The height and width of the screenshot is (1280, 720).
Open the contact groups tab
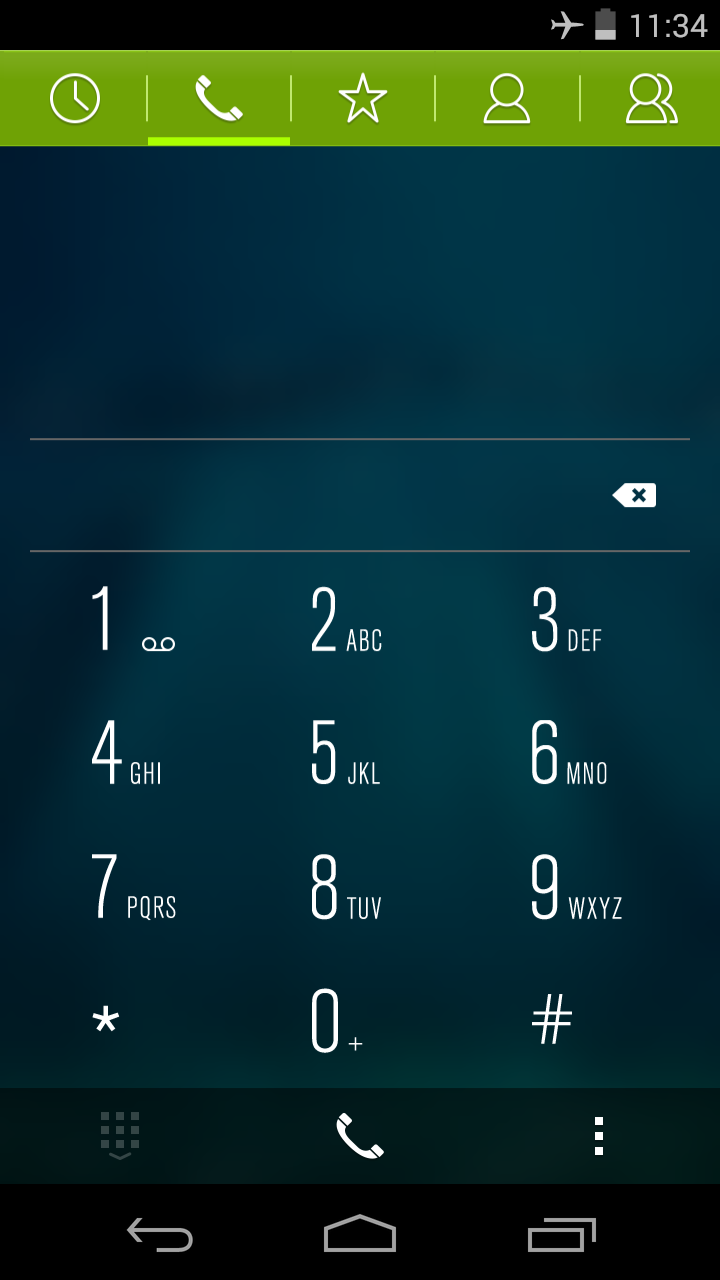pyautogui.click(x=652, y=99)
